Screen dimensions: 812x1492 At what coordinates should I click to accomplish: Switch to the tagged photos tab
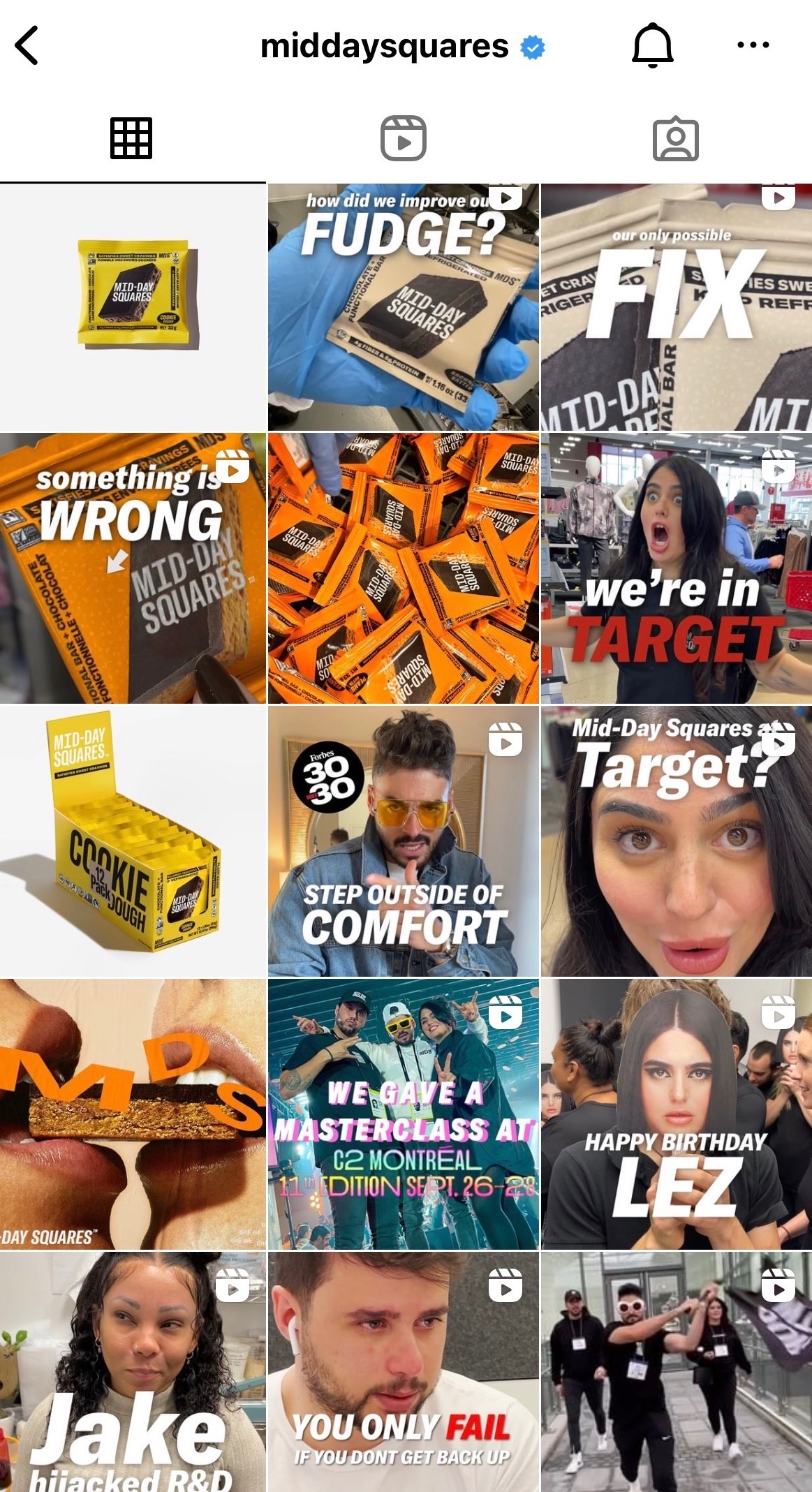[675, 139]
